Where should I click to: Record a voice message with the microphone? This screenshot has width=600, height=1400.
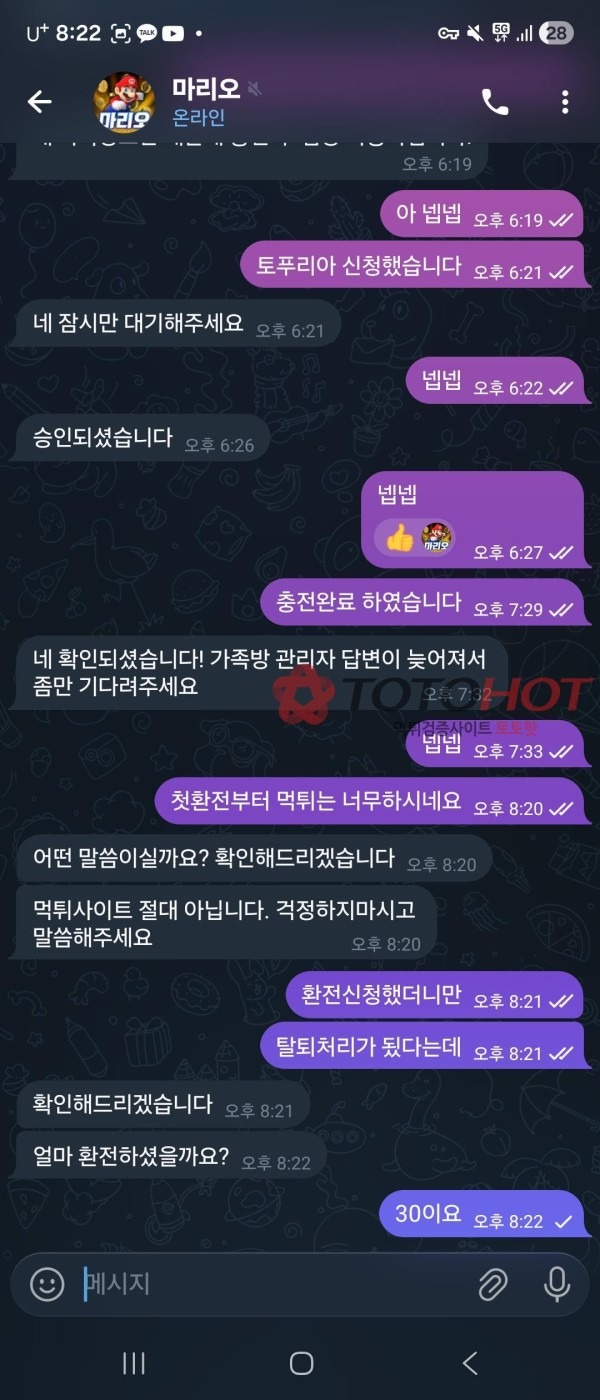[x=557, y=1284]
